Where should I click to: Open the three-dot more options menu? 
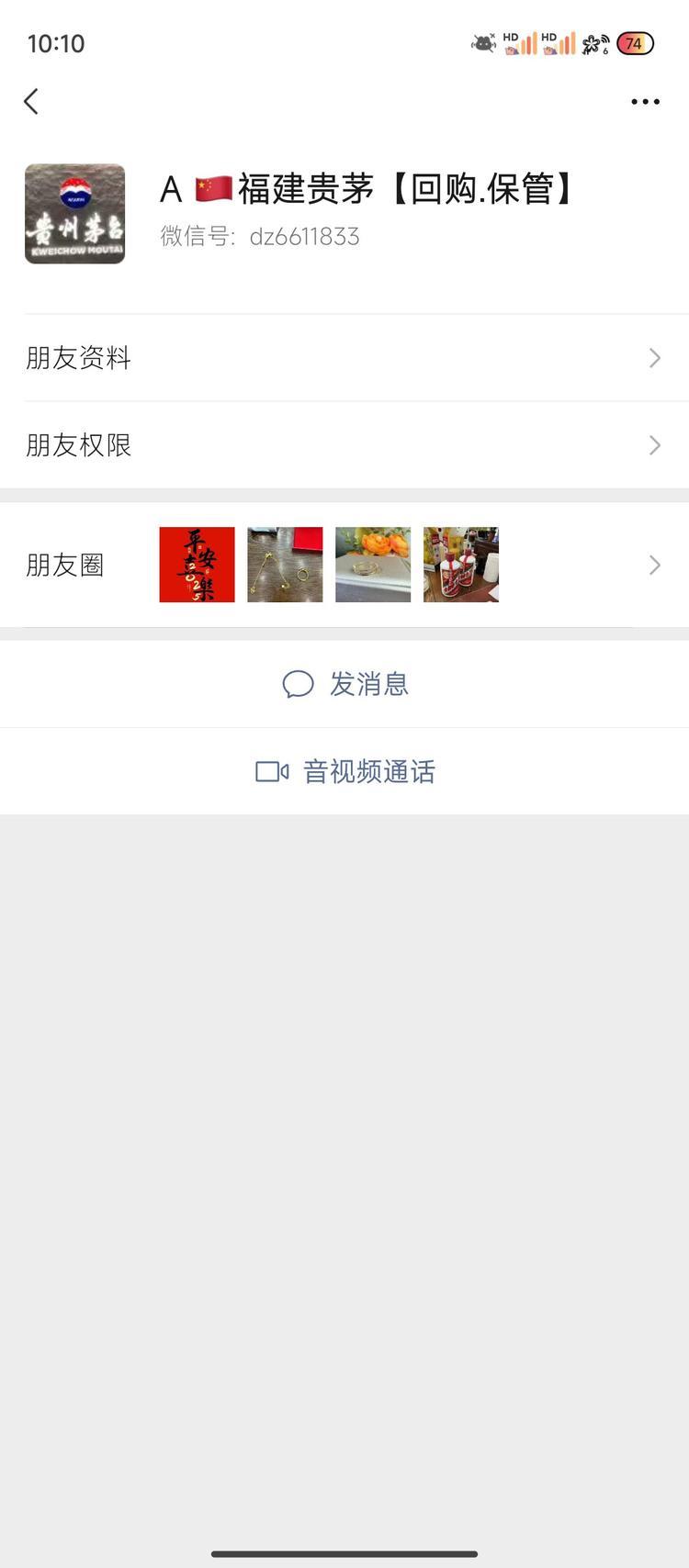click(x=645, y=102)
